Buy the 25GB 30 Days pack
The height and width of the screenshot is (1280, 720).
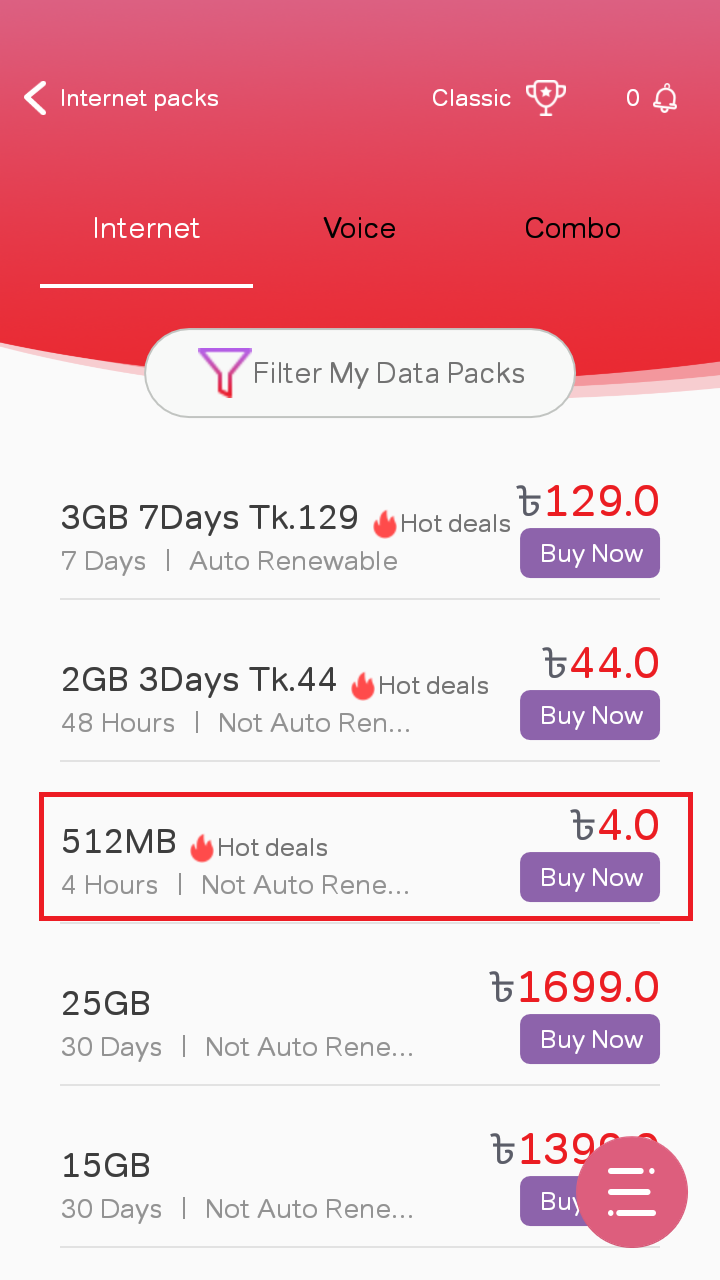[x=589, y=1040]
